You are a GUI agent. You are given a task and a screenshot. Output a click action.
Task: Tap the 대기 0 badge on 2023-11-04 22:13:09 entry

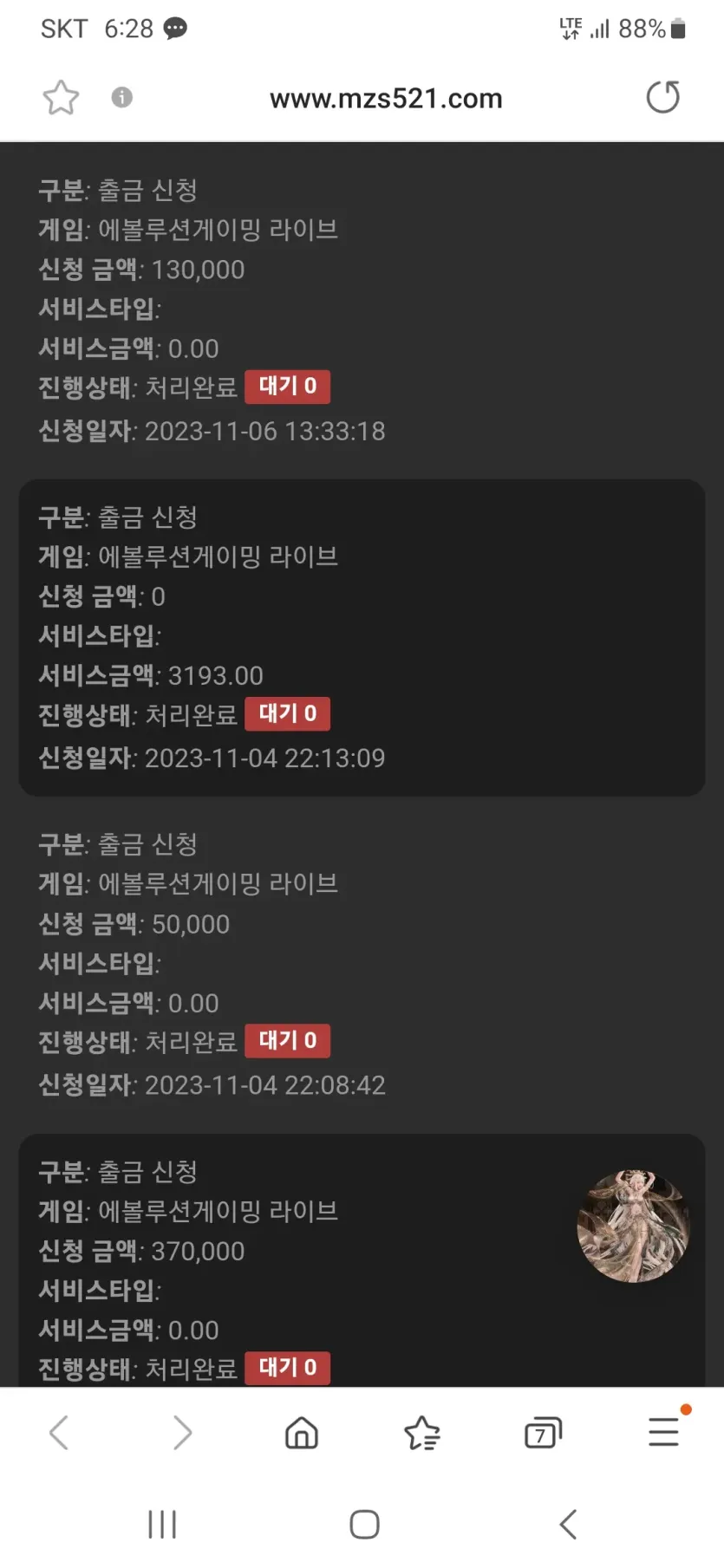click(288, 714)
